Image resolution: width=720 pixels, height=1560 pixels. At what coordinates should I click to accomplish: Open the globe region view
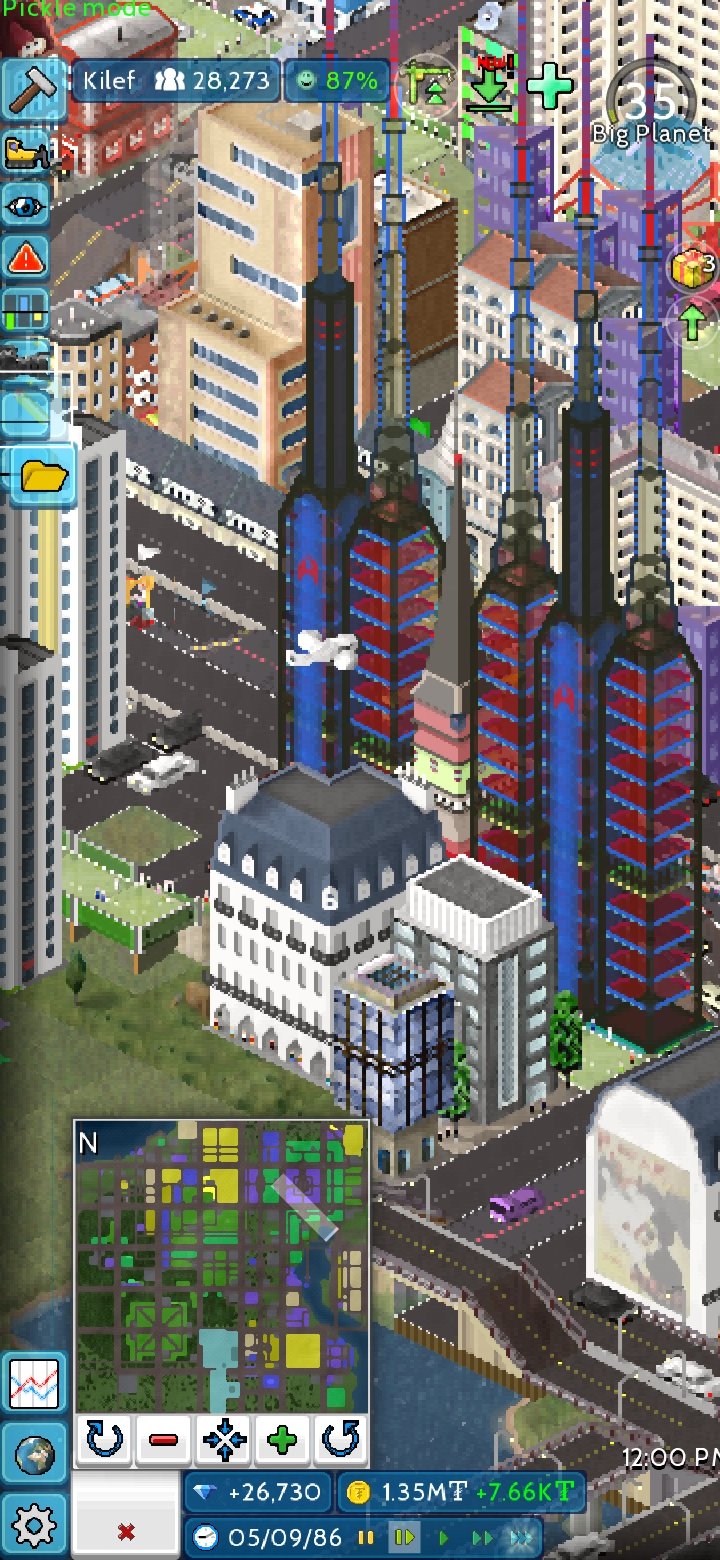click(34, 1455)
